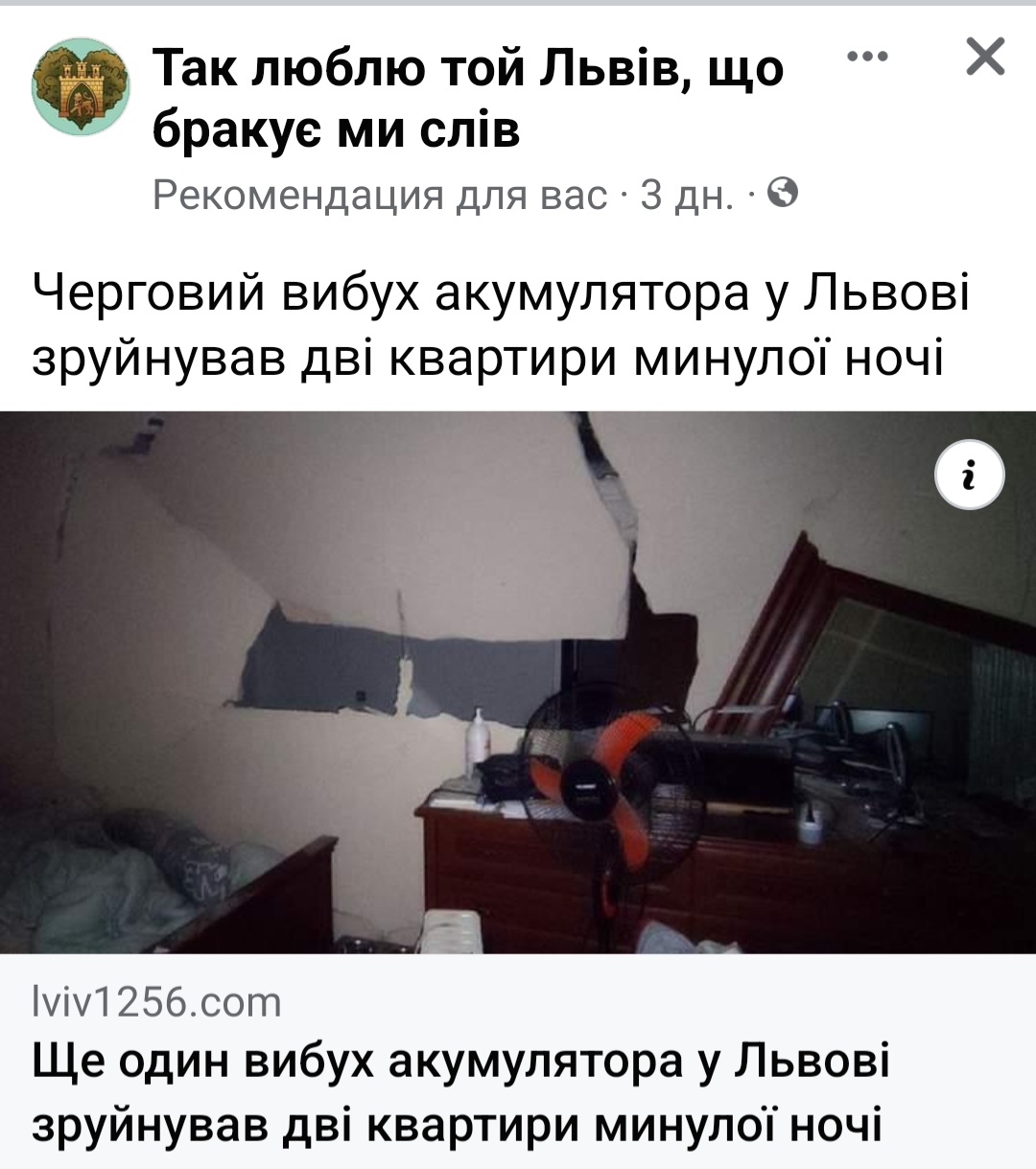The image size is (1036, 1169).
Task: Open the post's three-dot options menu
Action: click(x=868, y=58)
